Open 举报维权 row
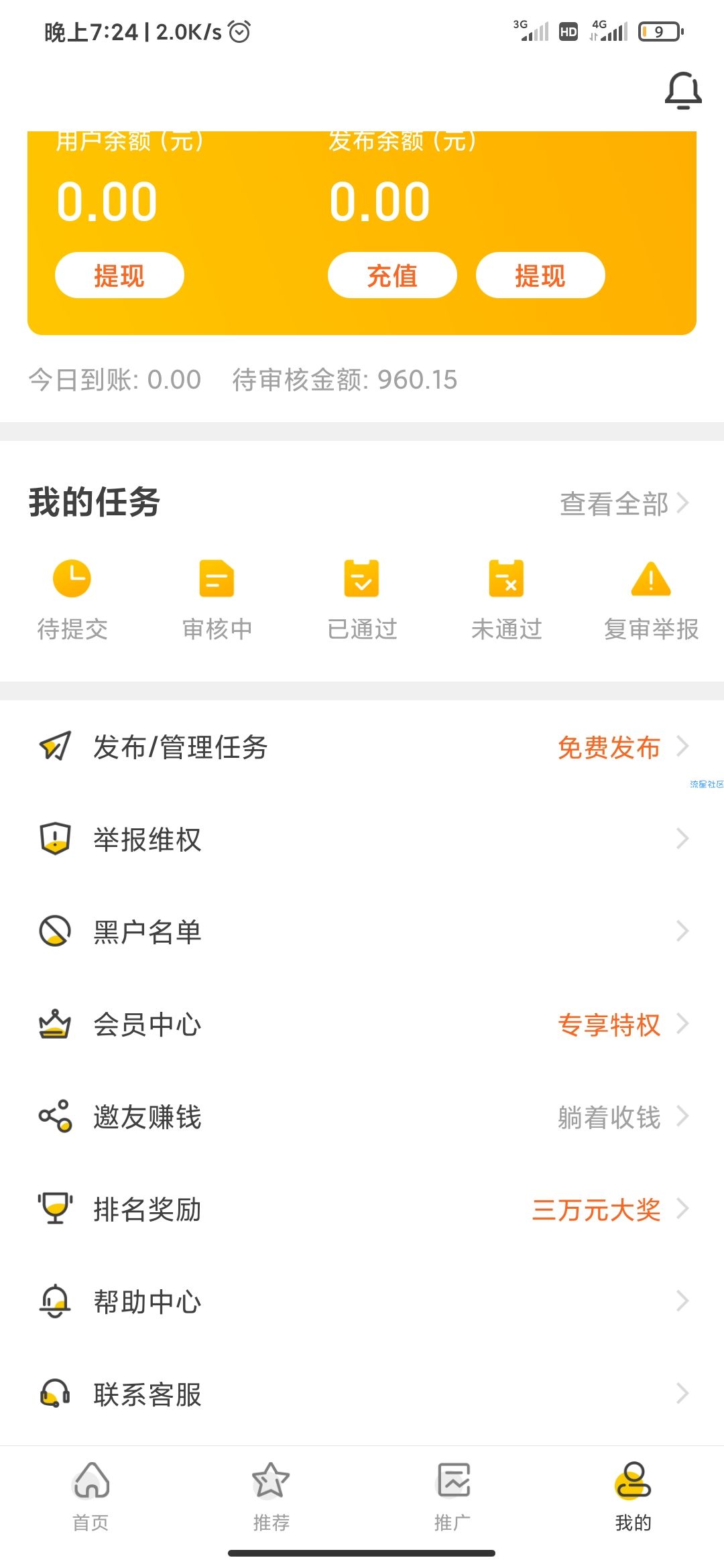 362,839
